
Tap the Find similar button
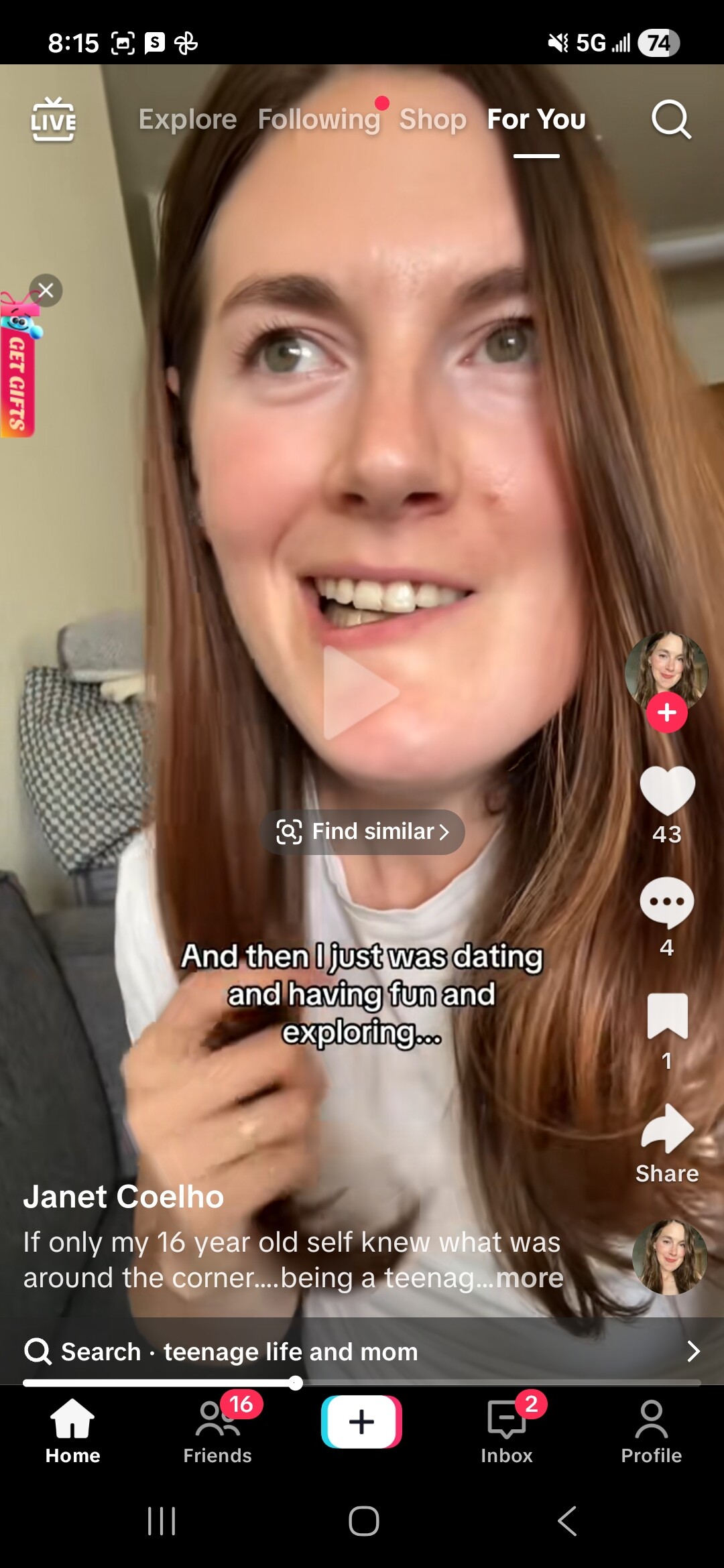coord(363,832)
